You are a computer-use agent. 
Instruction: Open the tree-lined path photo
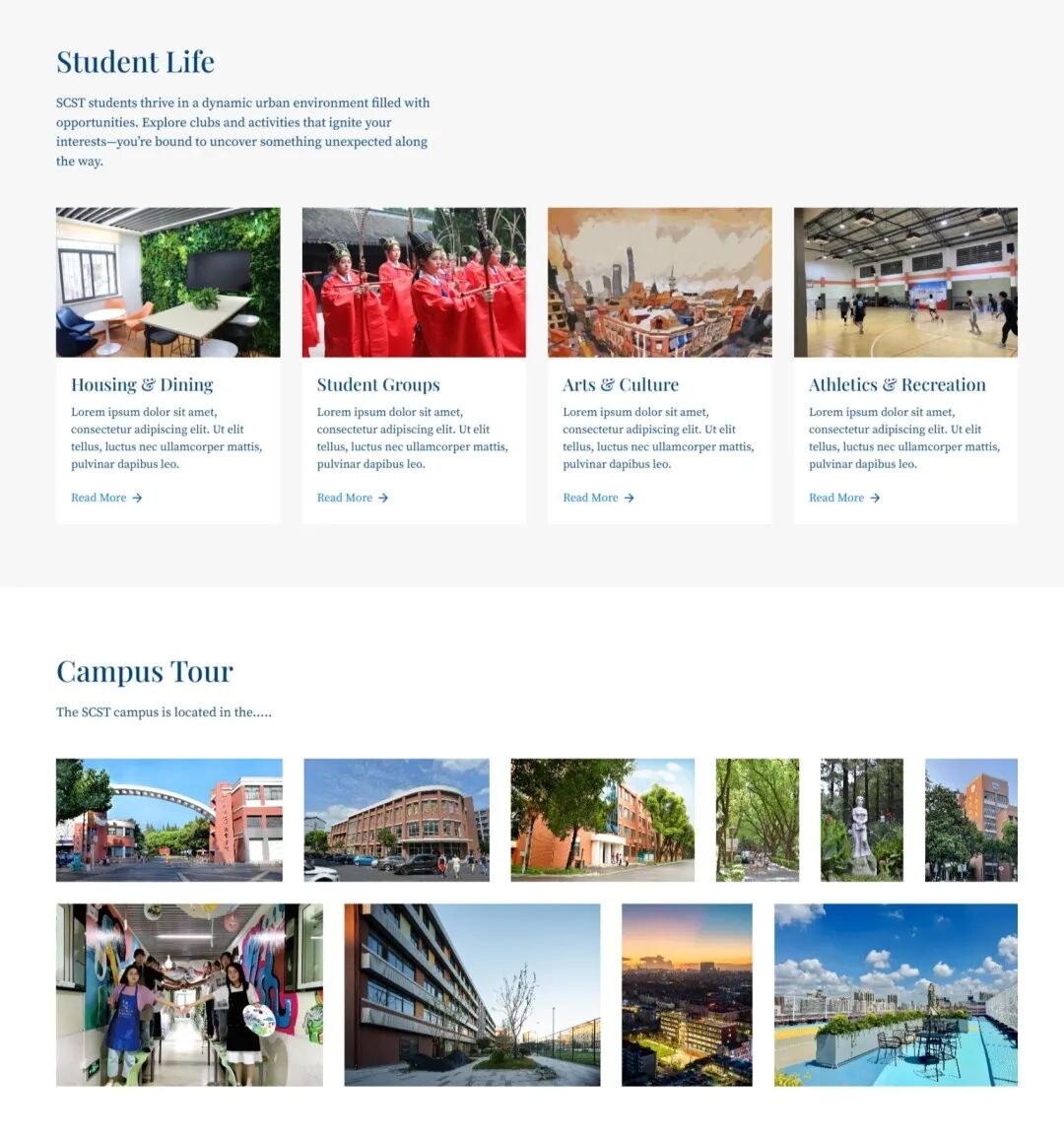(x=757, y=820)
